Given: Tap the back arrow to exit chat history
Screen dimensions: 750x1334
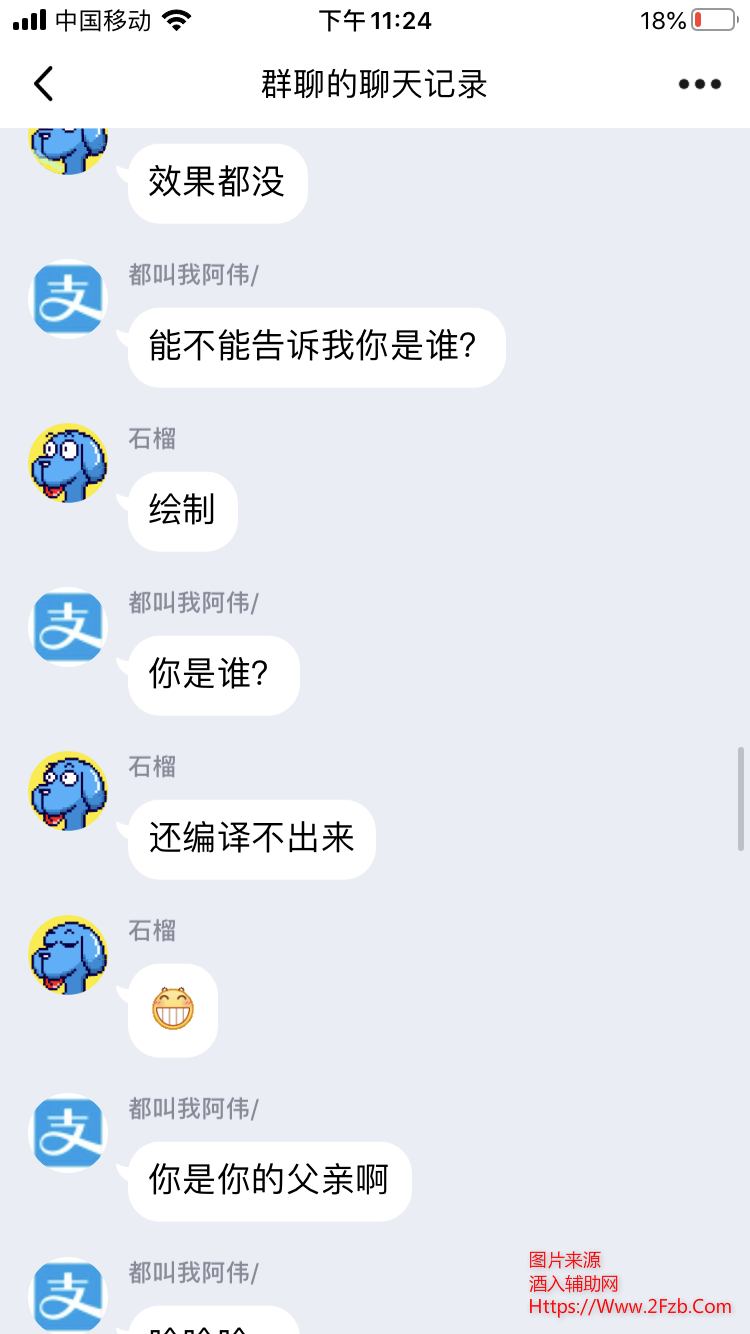Looking at the screenshot, I should (42, 84).
